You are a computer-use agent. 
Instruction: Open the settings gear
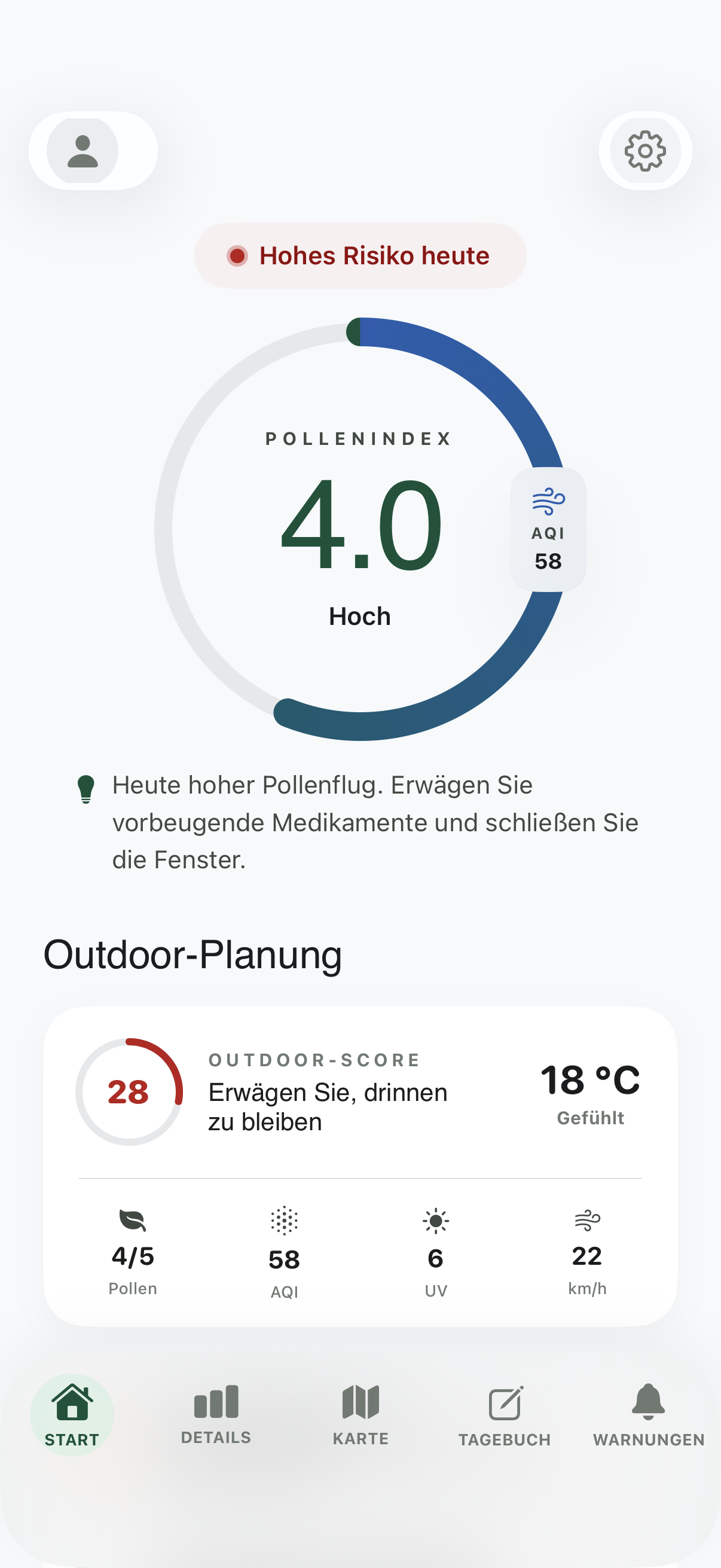click(646, 150)
